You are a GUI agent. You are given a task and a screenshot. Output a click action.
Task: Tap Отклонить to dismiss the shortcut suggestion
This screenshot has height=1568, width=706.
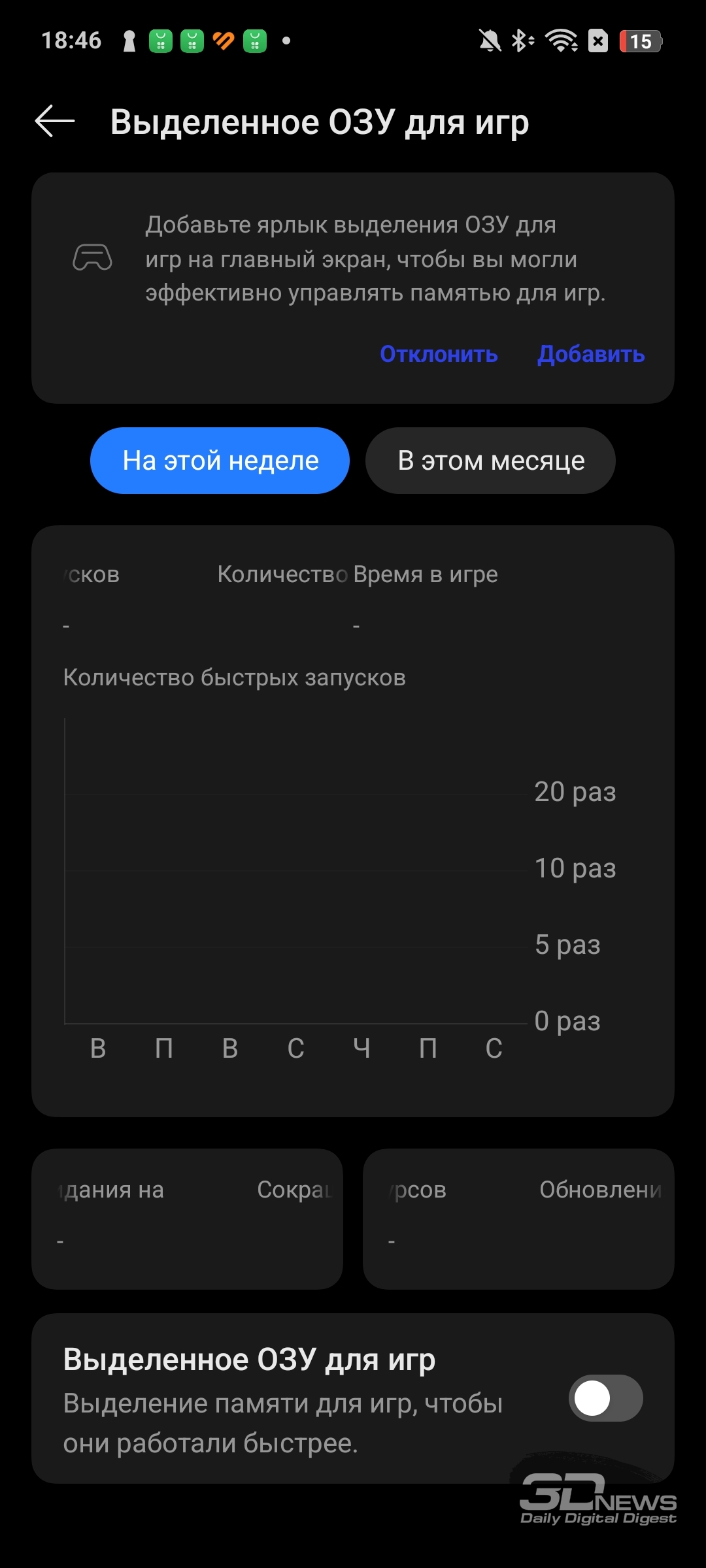tap(439, 354)
